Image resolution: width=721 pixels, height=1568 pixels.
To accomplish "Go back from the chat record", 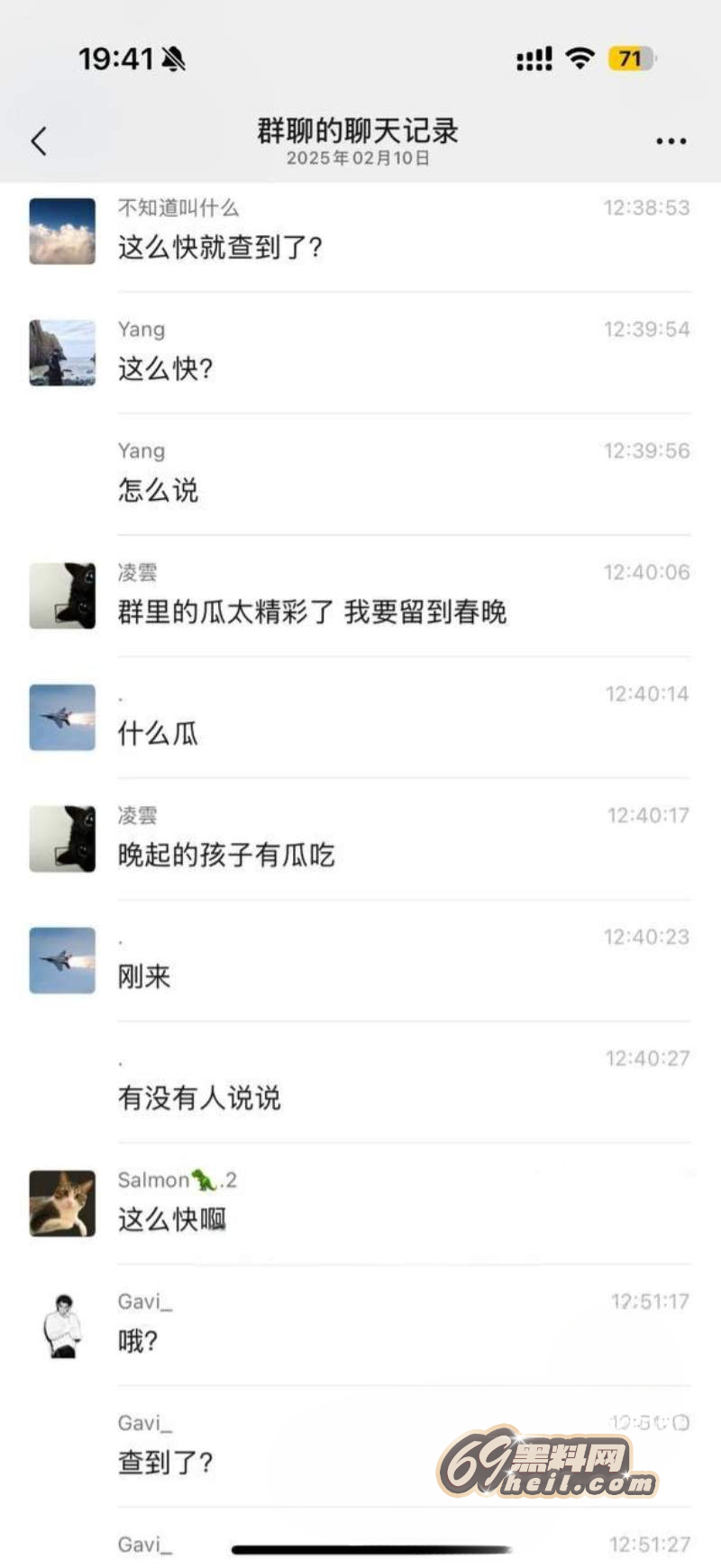I will [x=39, y=141].
